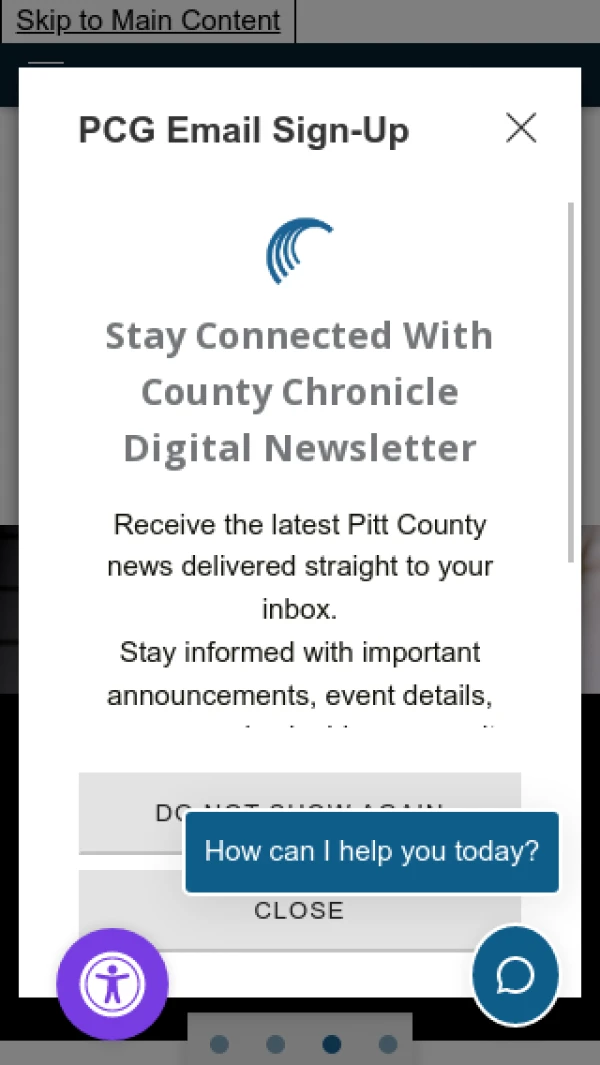Image resolution: width=600 pixels, height=1065 pixels.
Task: Tap the CLOSE button in the dialog
Action: point(299,920)
